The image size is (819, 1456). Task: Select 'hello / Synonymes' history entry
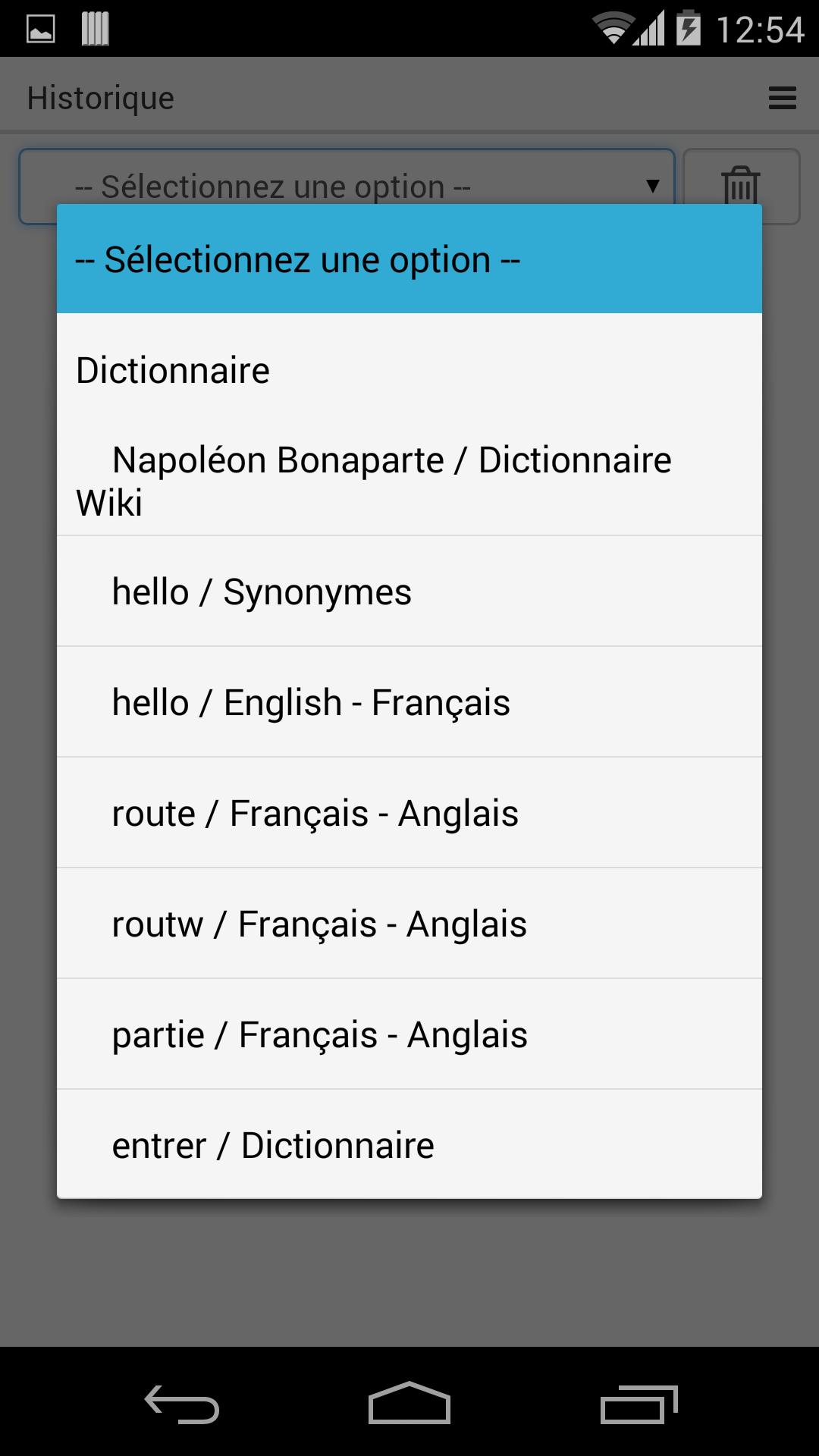(409, 591)
